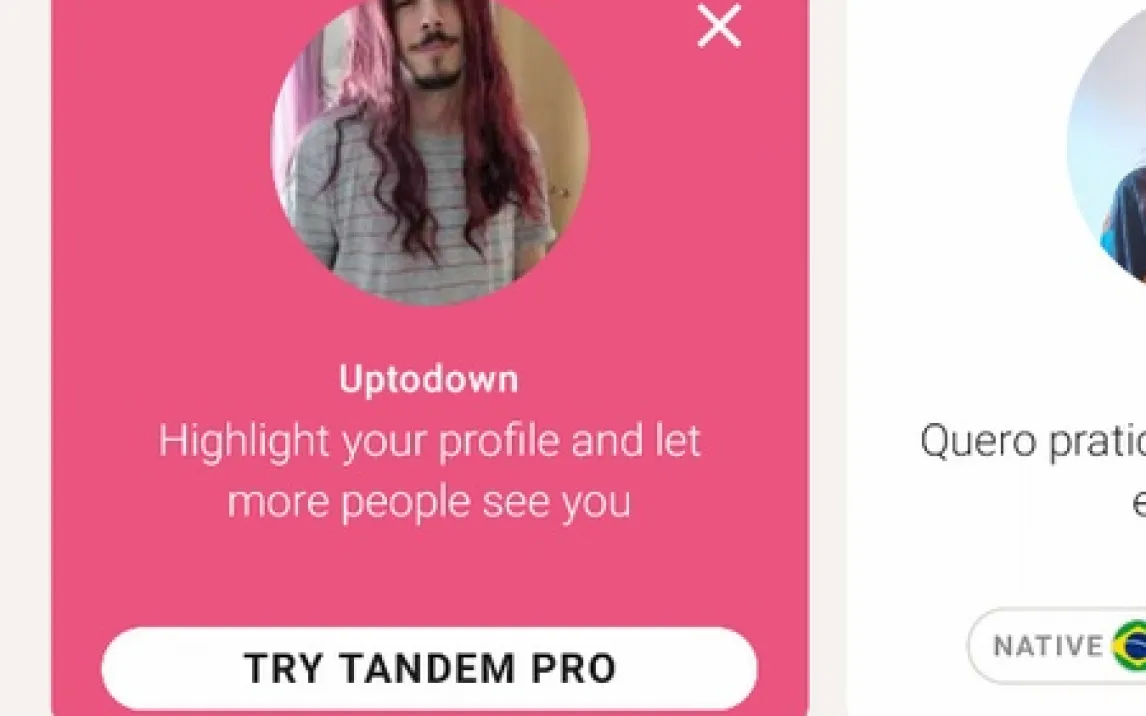The width and height of the screenshot is (1146, 716).
Task: Dismiss the Tandem Pro promotion card
Action: click(x=719, y=27)
